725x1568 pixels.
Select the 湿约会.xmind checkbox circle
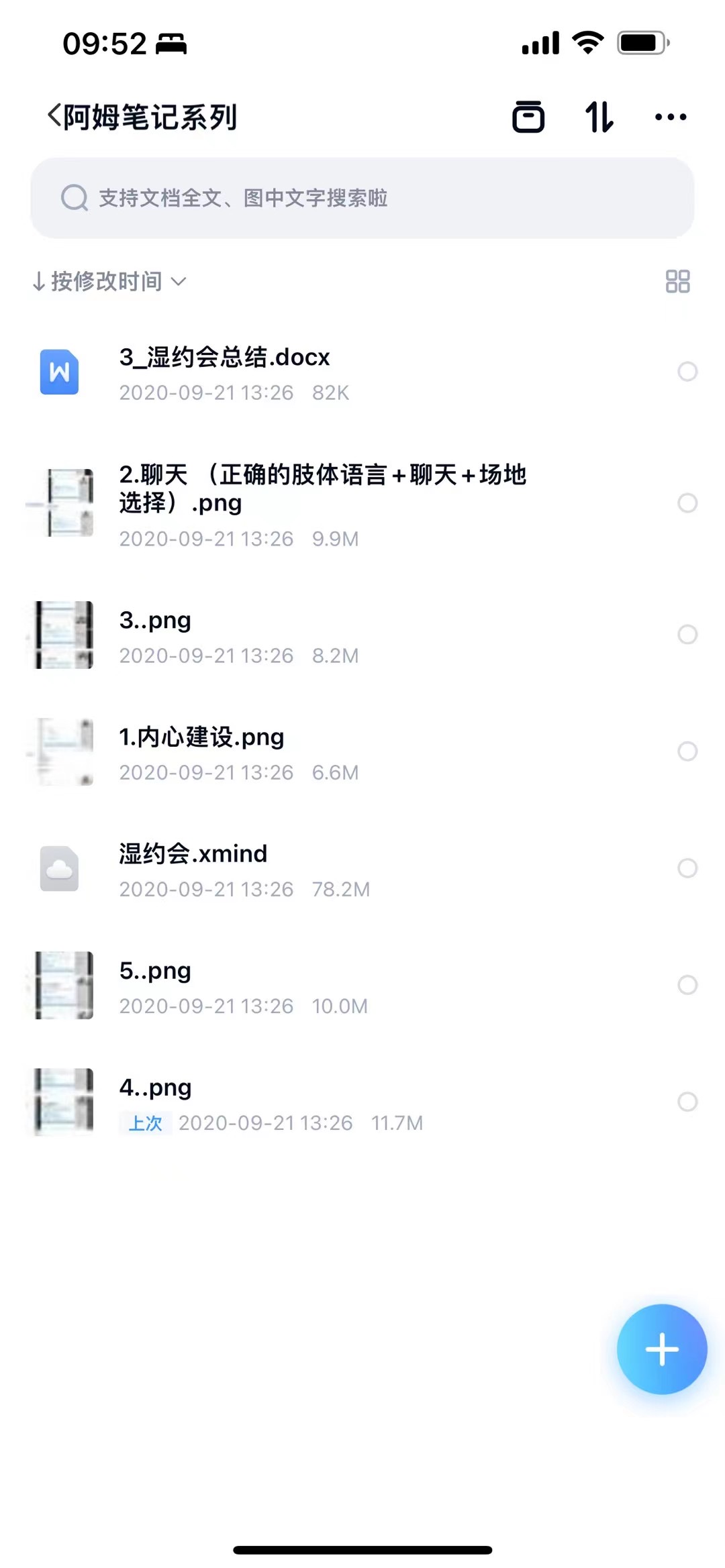pos(687,868)
